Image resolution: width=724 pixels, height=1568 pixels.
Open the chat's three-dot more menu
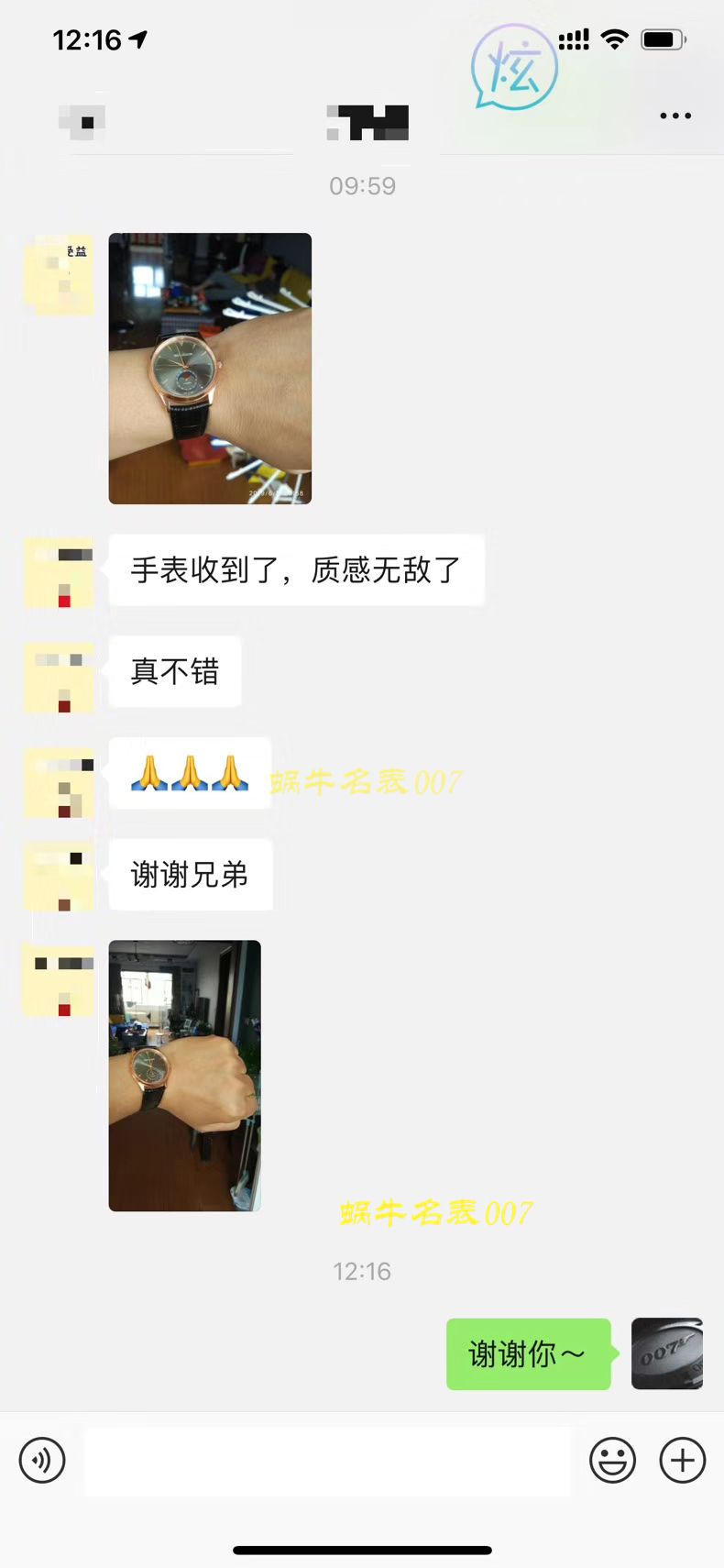(x=675, y=116)
